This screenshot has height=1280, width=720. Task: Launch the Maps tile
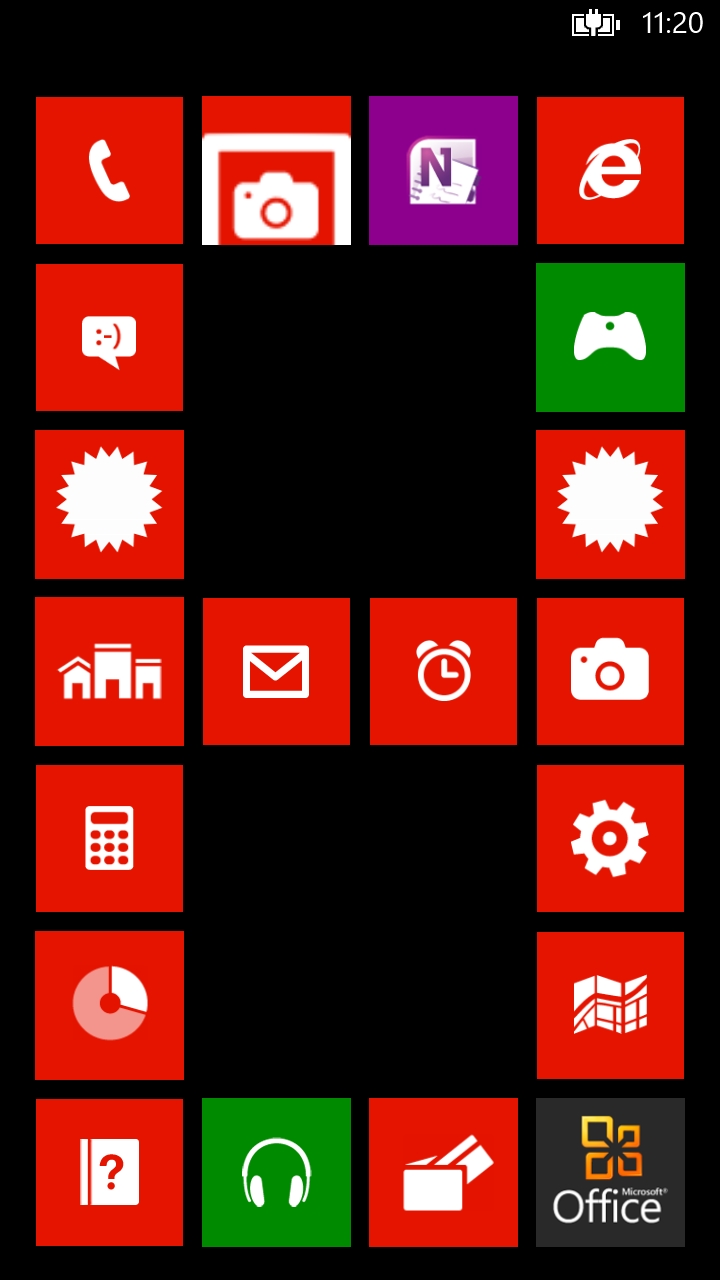610,1005
